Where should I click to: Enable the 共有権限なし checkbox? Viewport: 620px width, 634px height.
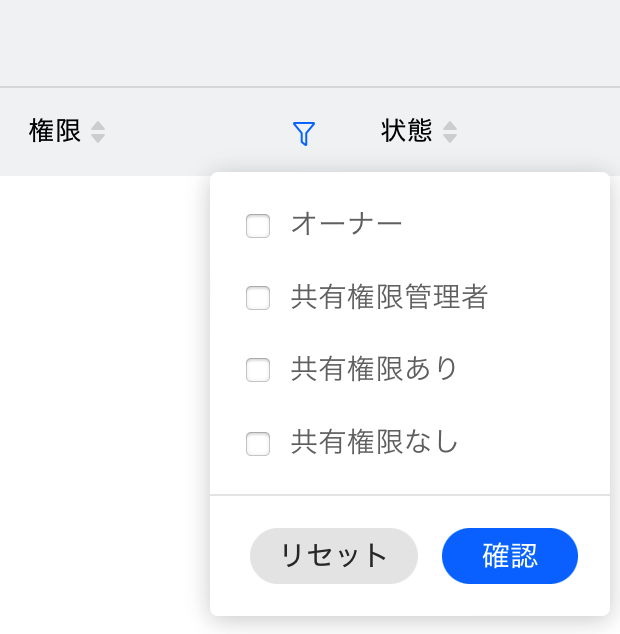pos(258,443)
